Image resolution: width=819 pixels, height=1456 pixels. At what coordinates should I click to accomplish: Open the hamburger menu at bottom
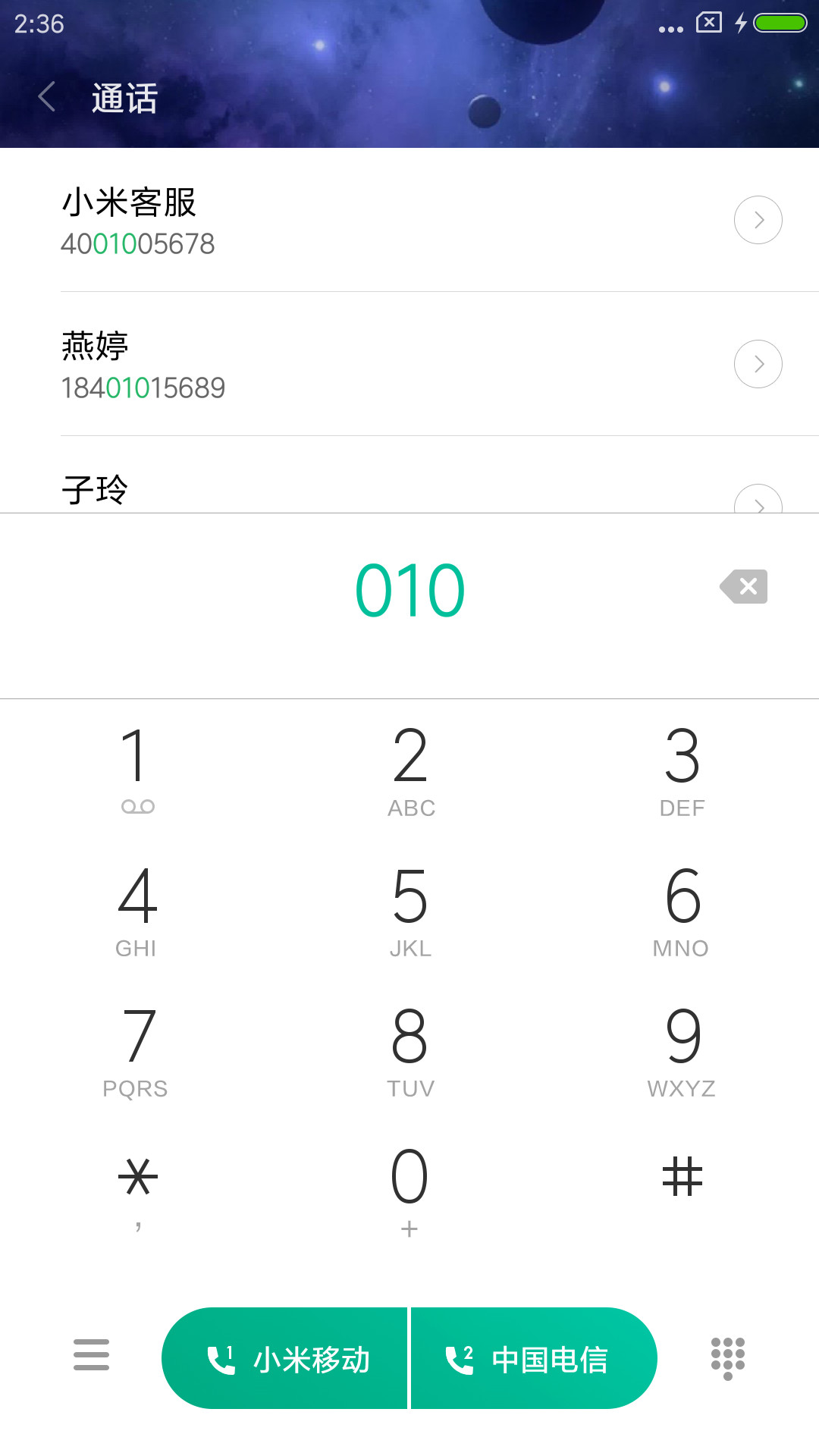coord(91,1354)
